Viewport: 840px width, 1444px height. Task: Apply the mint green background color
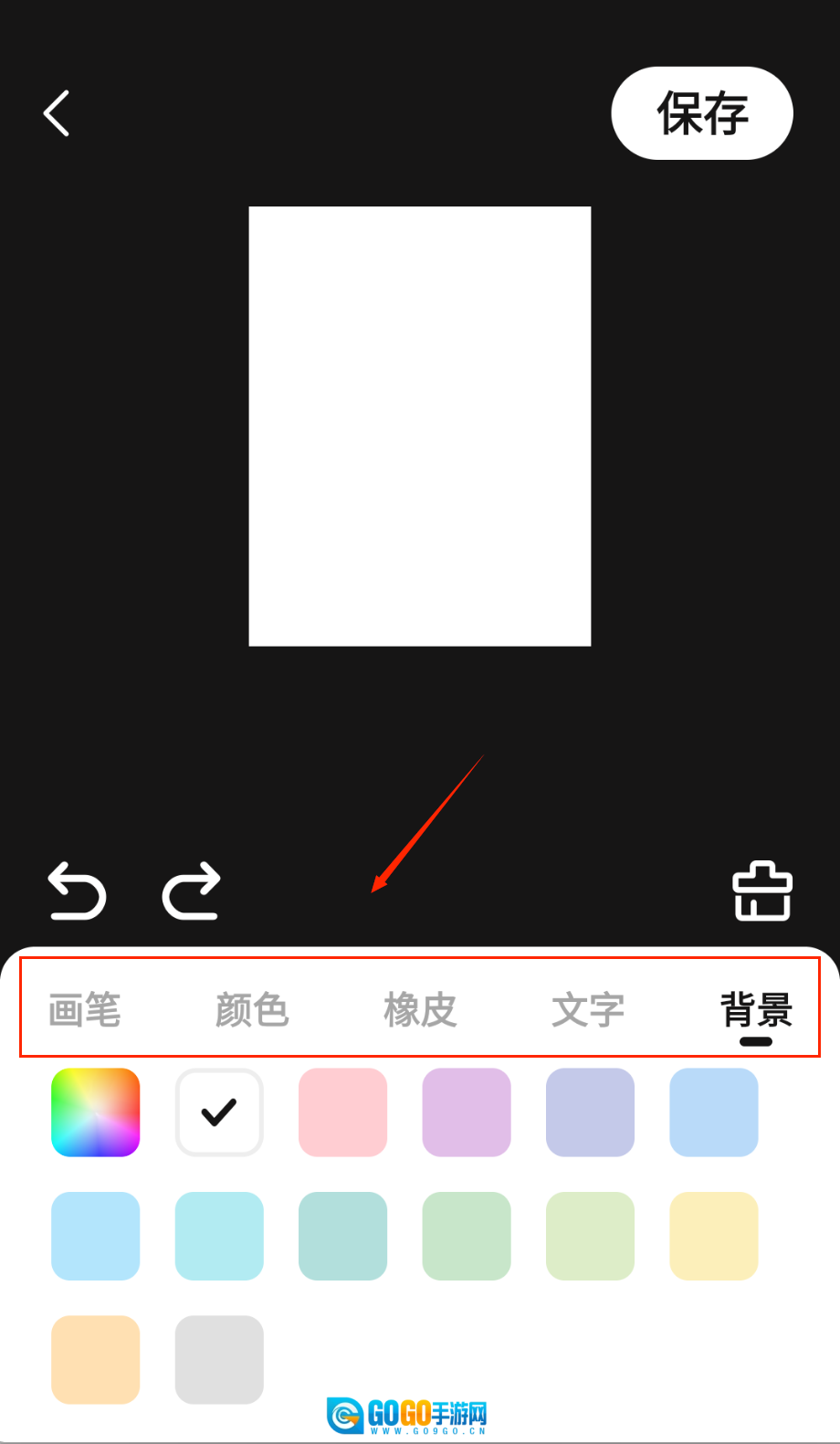point(467,1236)
